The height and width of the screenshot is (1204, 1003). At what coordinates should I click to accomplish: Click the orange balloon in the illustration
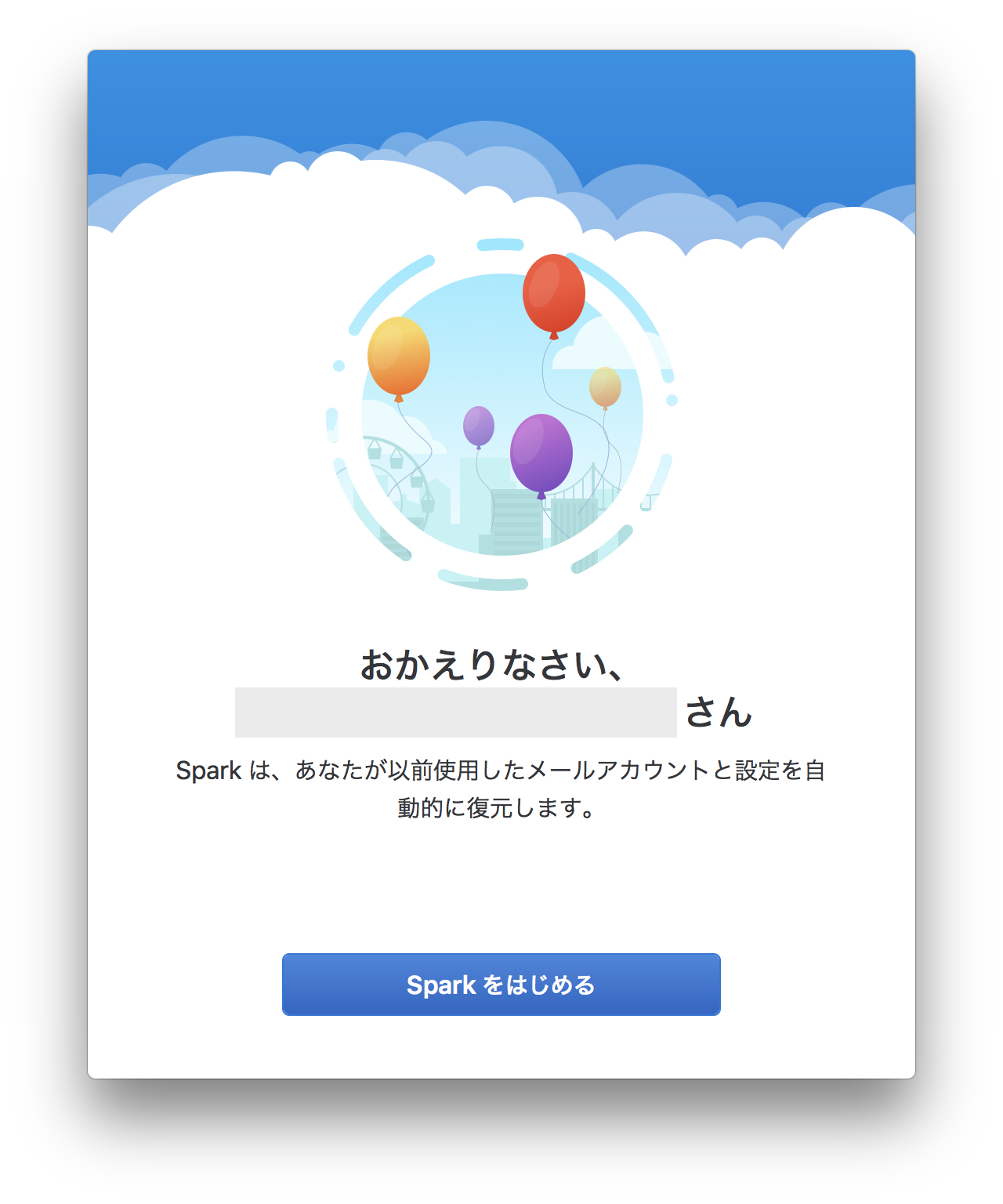[397, 357]
